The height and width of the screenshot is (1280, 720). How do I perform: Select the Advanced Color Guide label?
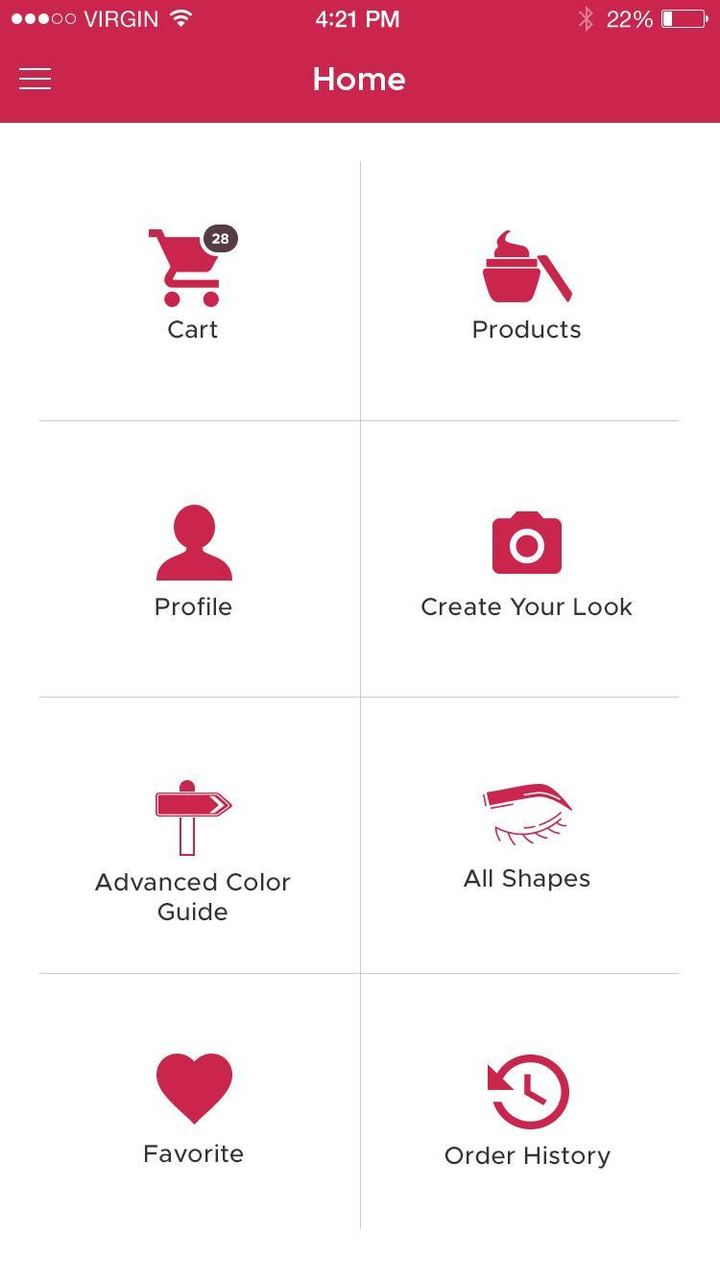point(192,896)
